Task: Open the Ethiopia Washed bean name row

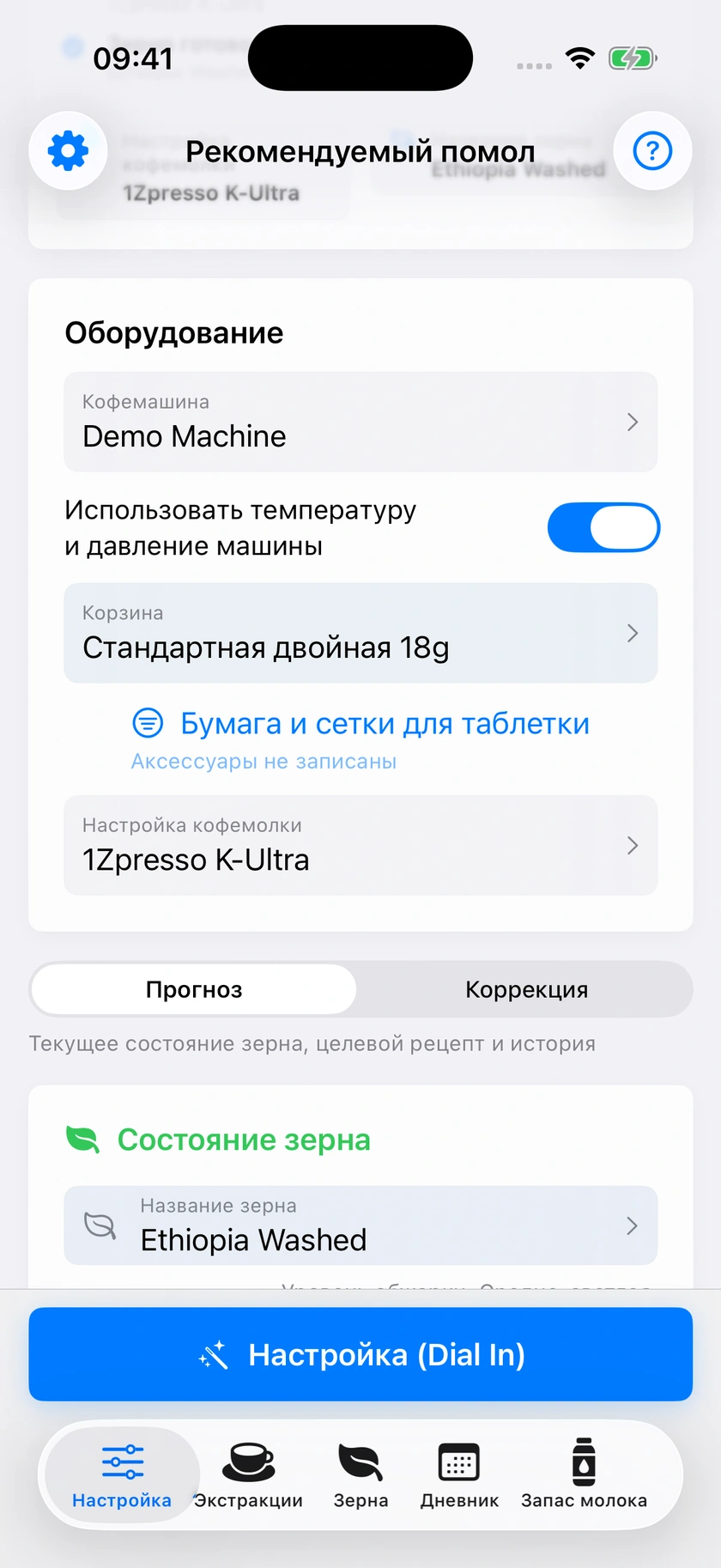Action: pos(360,1225)
